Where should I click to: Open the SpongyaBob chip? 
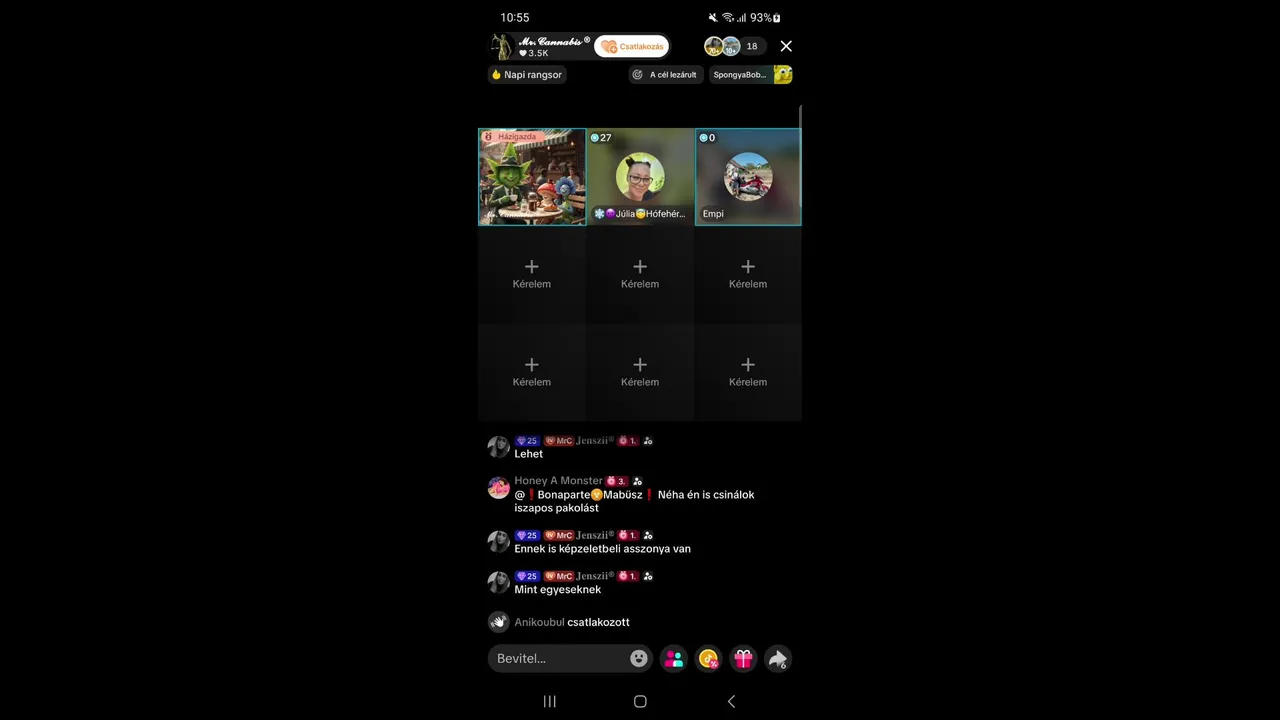tap(750, 75)
